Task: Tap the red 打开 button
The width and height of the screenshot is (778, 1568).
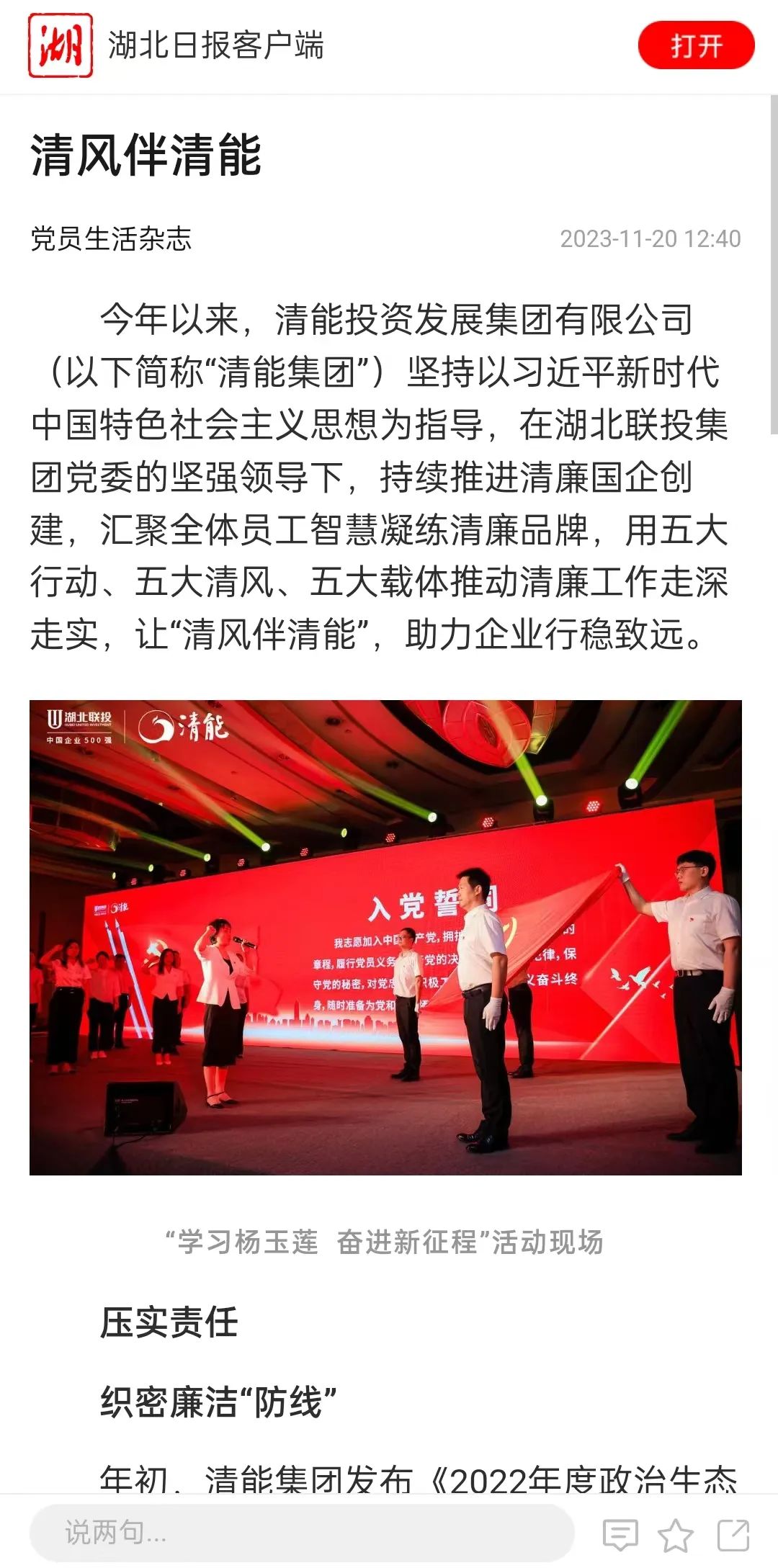Action: (x=696, y=46)
